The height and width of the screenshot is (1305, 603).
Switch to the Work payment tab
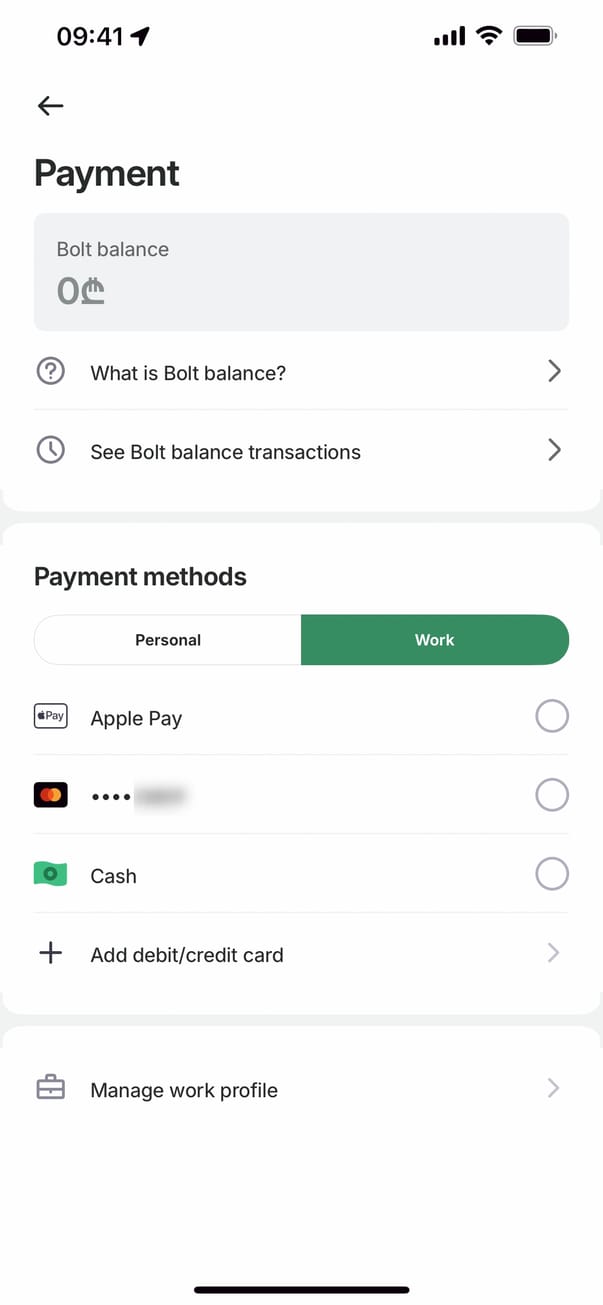pos(434,640)
